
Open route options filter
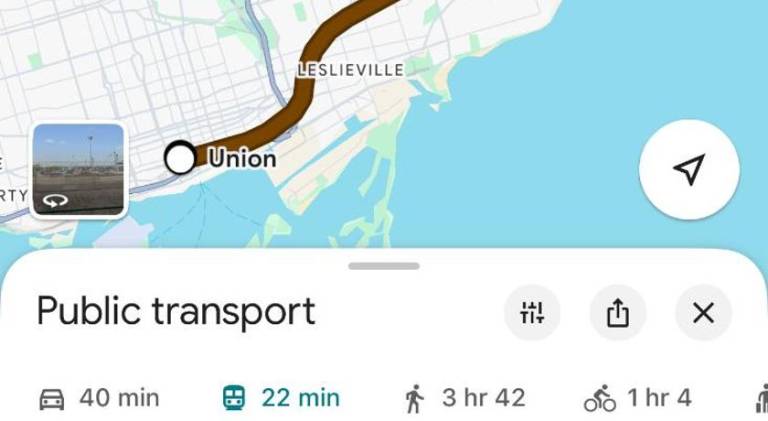[532, 313]
